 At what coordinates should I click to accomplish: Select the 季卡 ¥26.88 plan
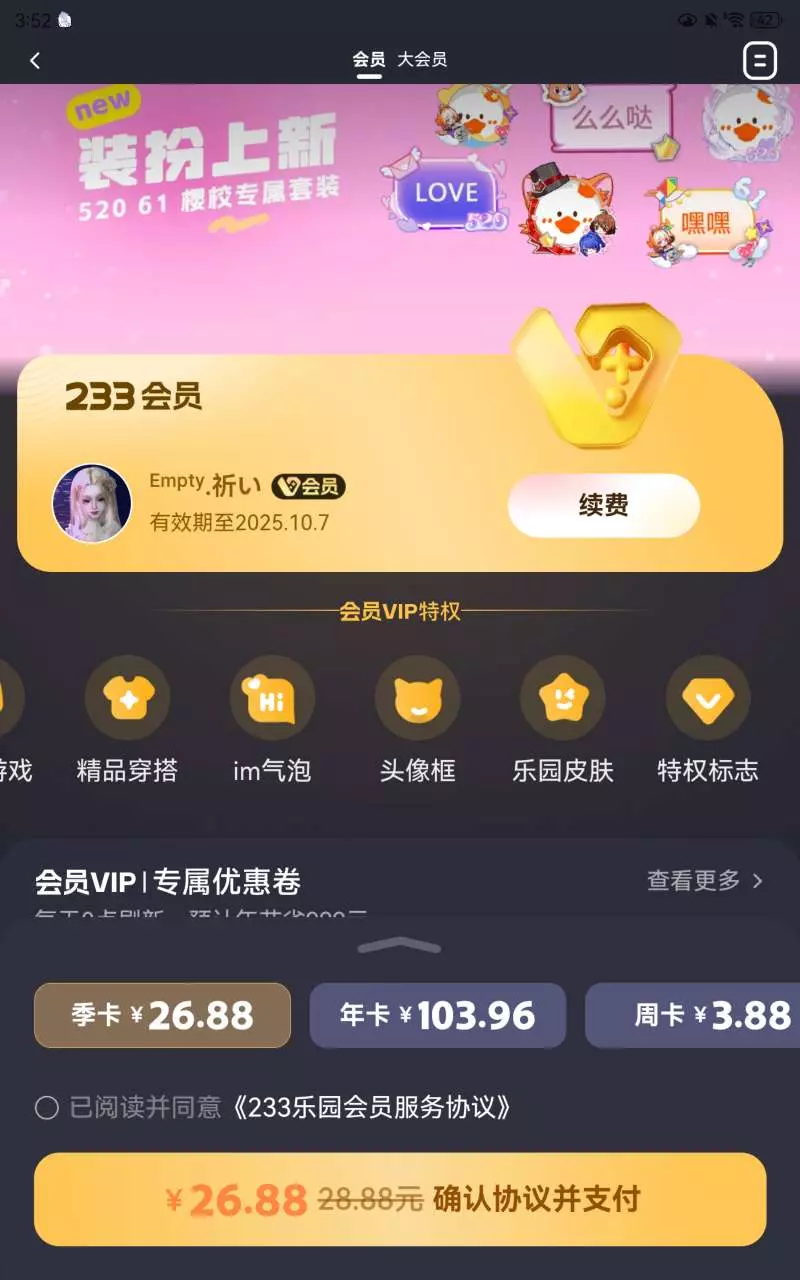tap(162, 1015)
